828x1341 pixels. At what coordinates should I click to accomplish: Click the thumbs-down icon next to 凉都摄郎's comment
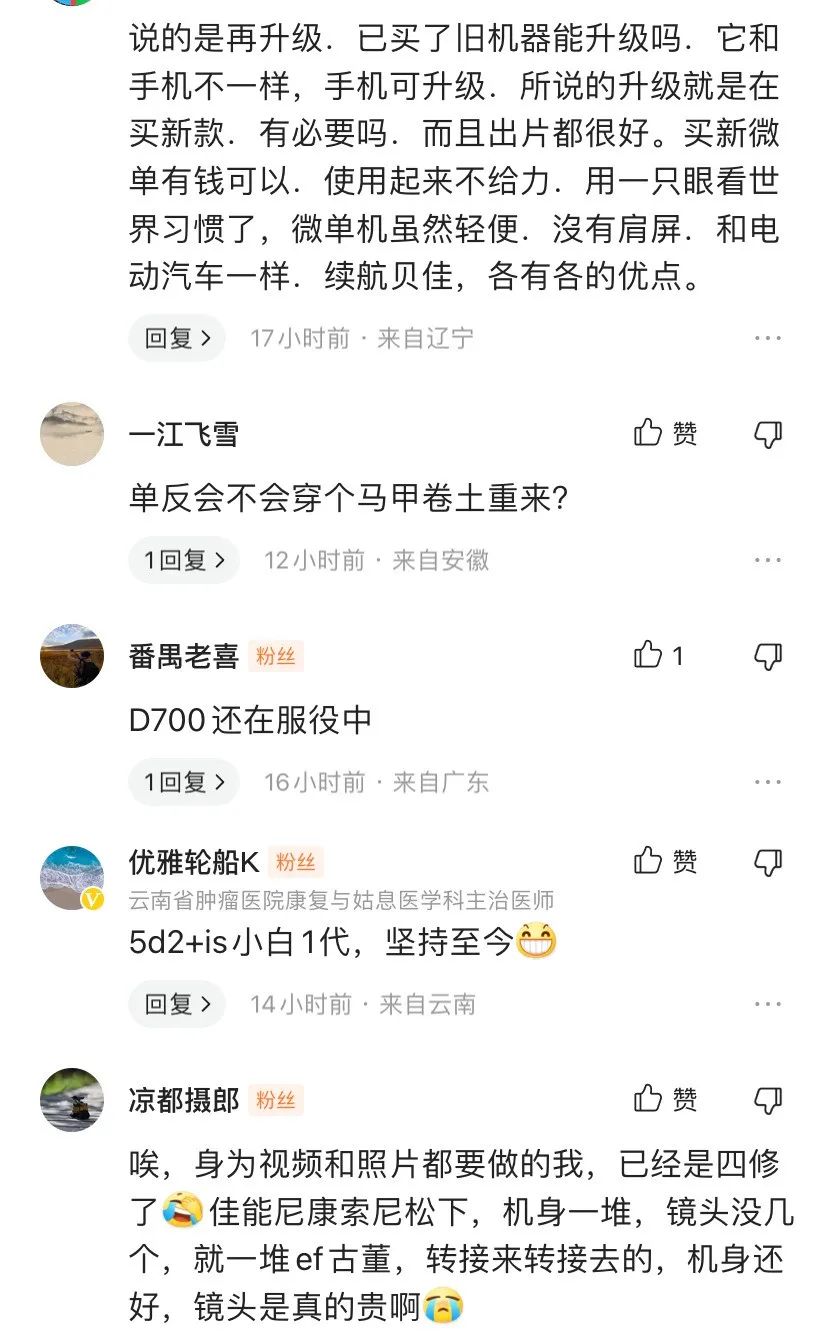pos(768,1097)
